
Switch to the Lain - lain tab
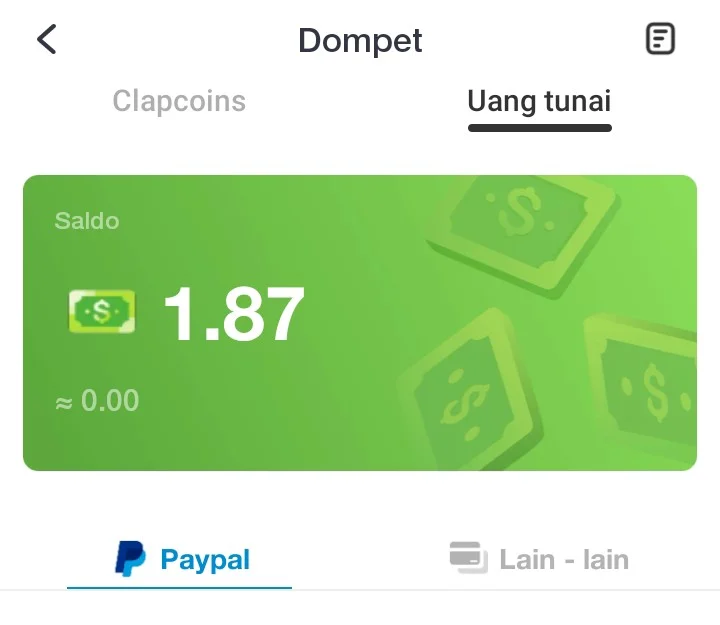point(540,559)
